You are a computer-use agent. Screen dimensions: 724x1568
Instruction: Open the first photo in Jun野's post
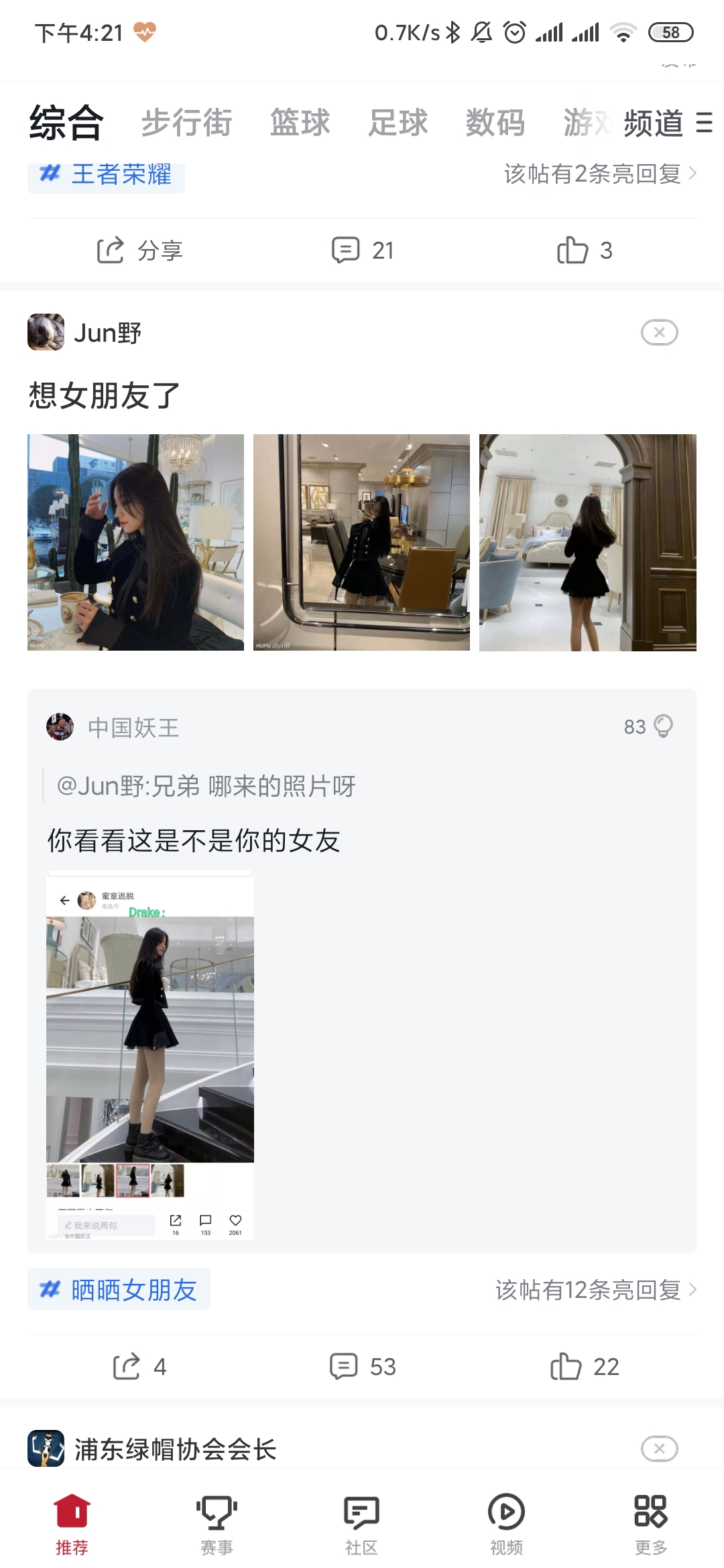coord(135,542)
